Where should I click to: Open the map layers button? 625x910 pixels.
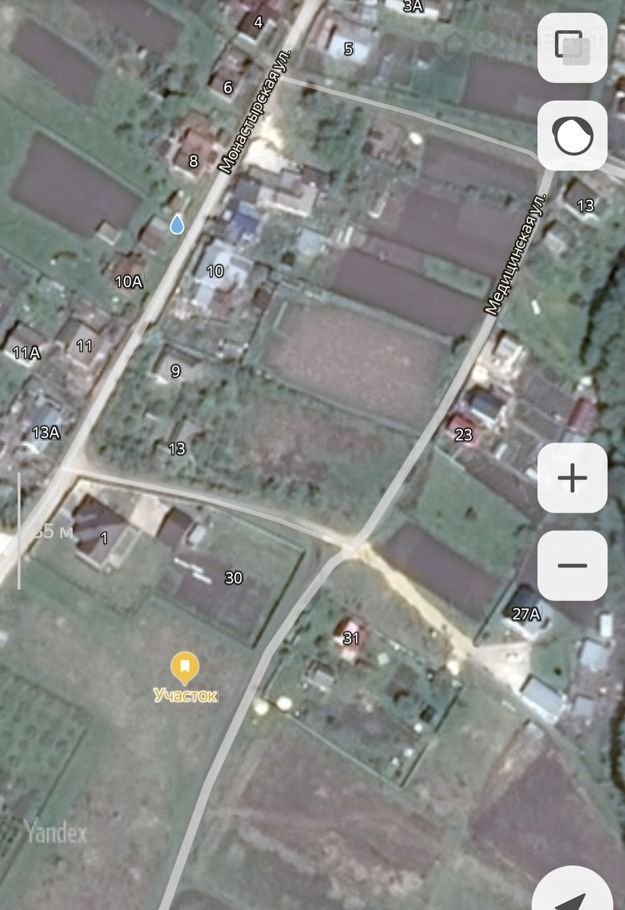pyautogui.click(x=572, y=47)
